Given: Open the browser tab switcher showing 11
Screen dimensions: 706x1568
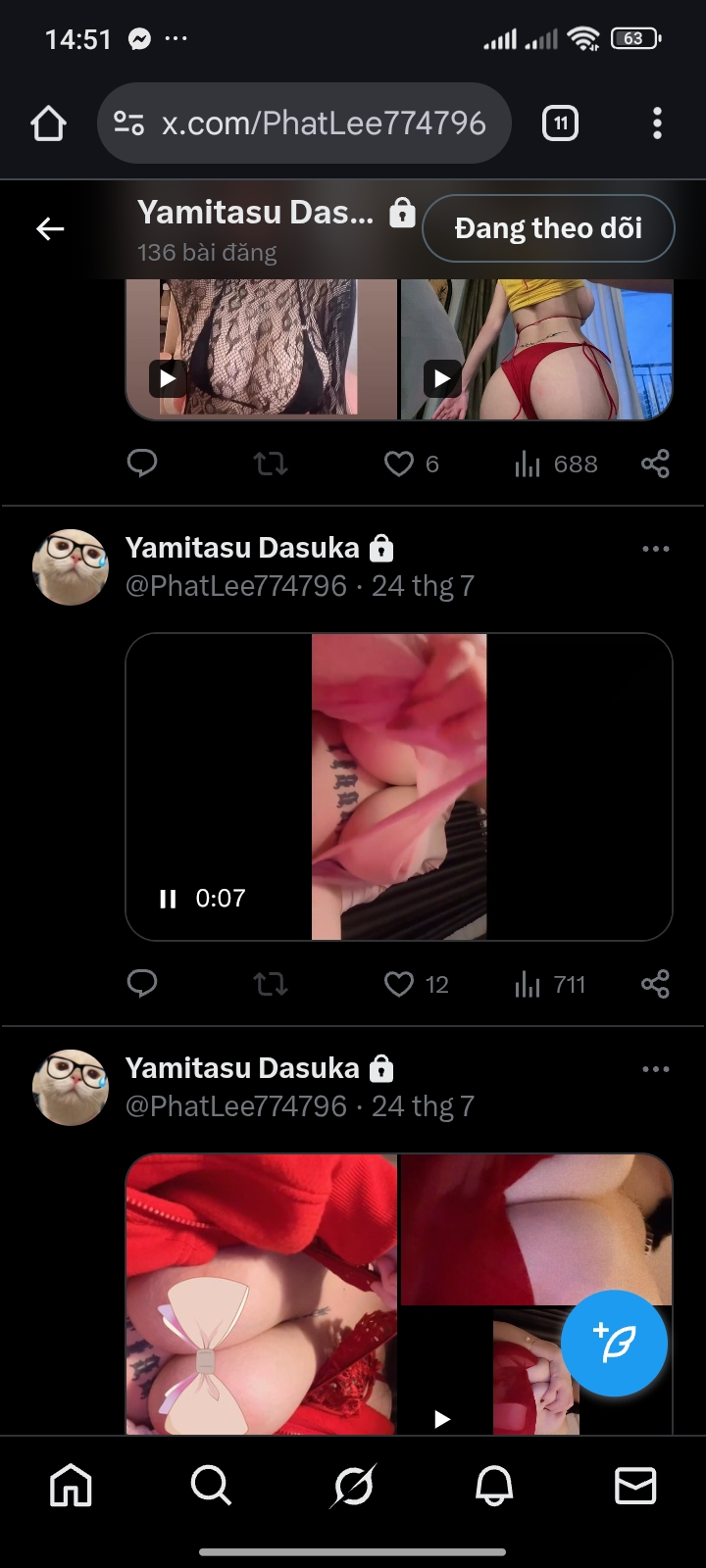Looking at the screenshot, I should tap(560, 123).
